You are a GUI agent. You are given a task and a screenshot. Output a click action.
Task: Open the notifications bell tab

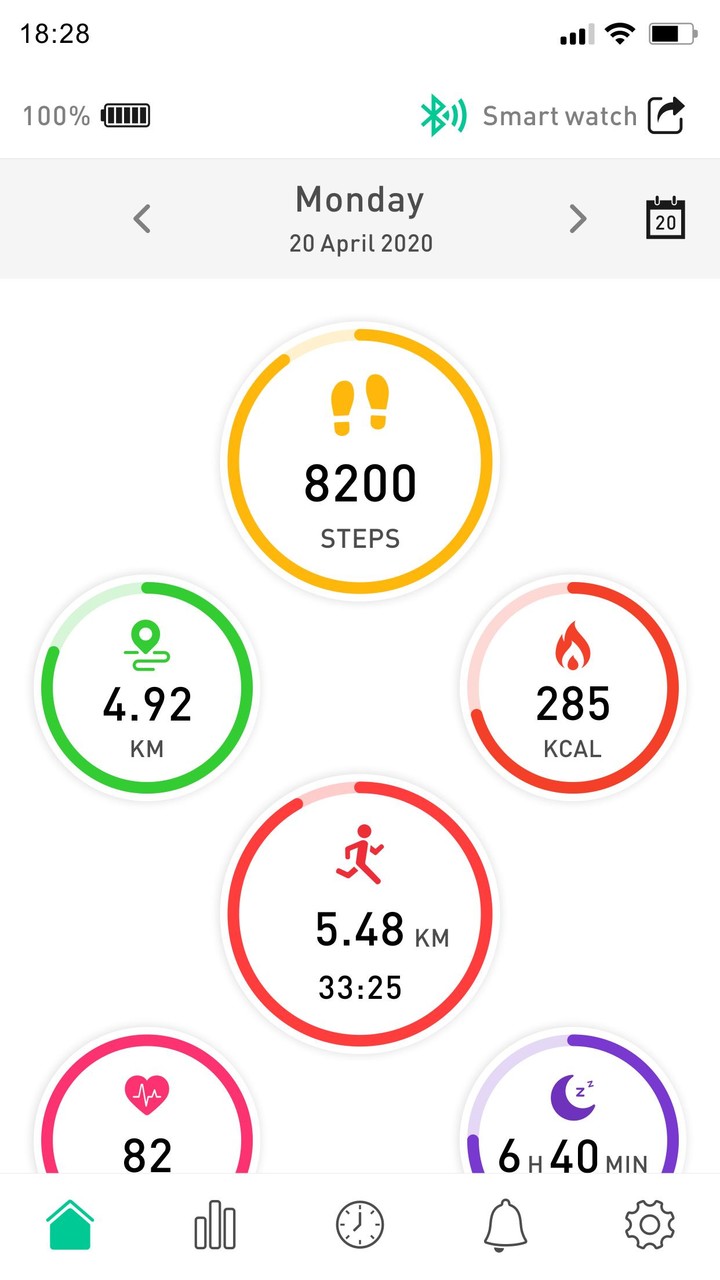[505, 1224]
